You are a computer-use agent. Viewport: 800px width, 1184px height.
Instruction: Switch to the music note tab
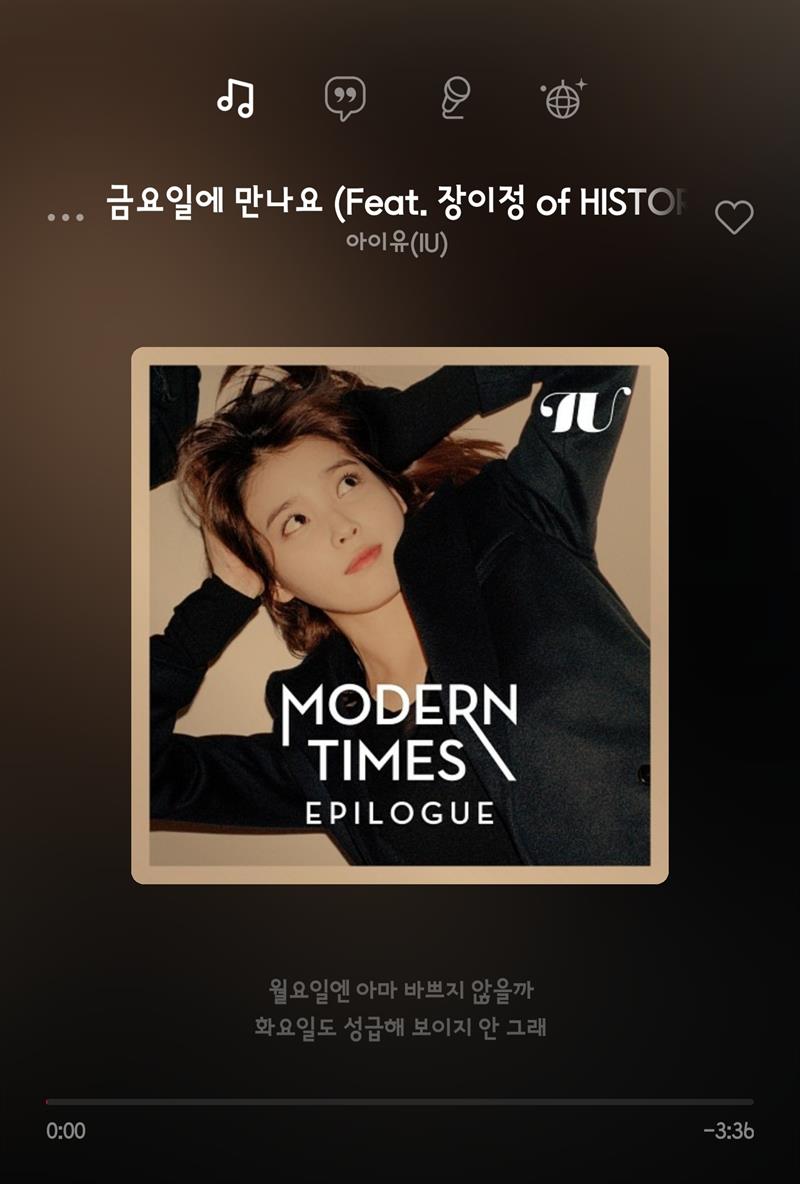tap(236, 98)
